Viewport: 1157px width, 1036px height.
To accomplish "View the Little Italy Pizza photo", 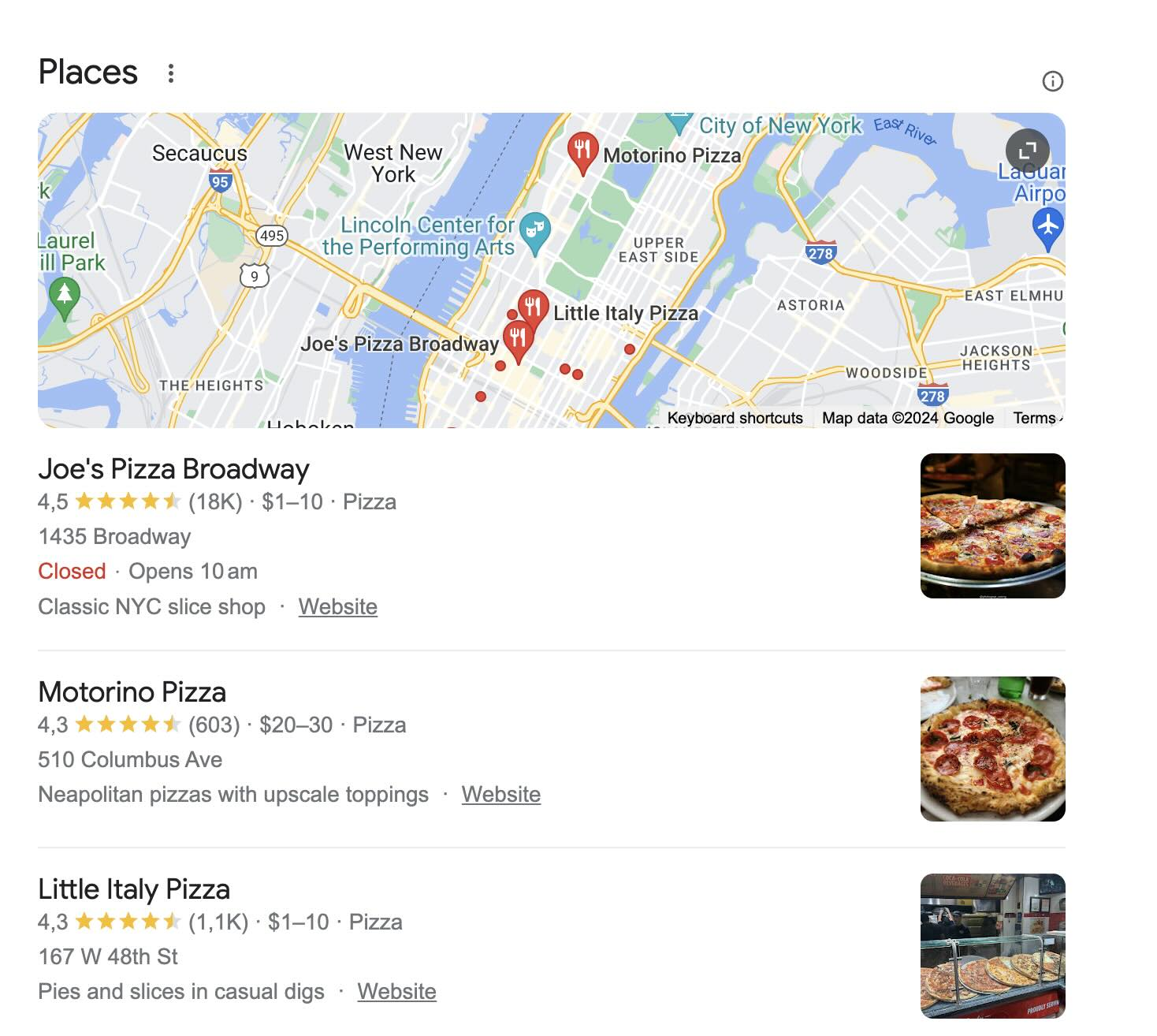I will 992,945.
